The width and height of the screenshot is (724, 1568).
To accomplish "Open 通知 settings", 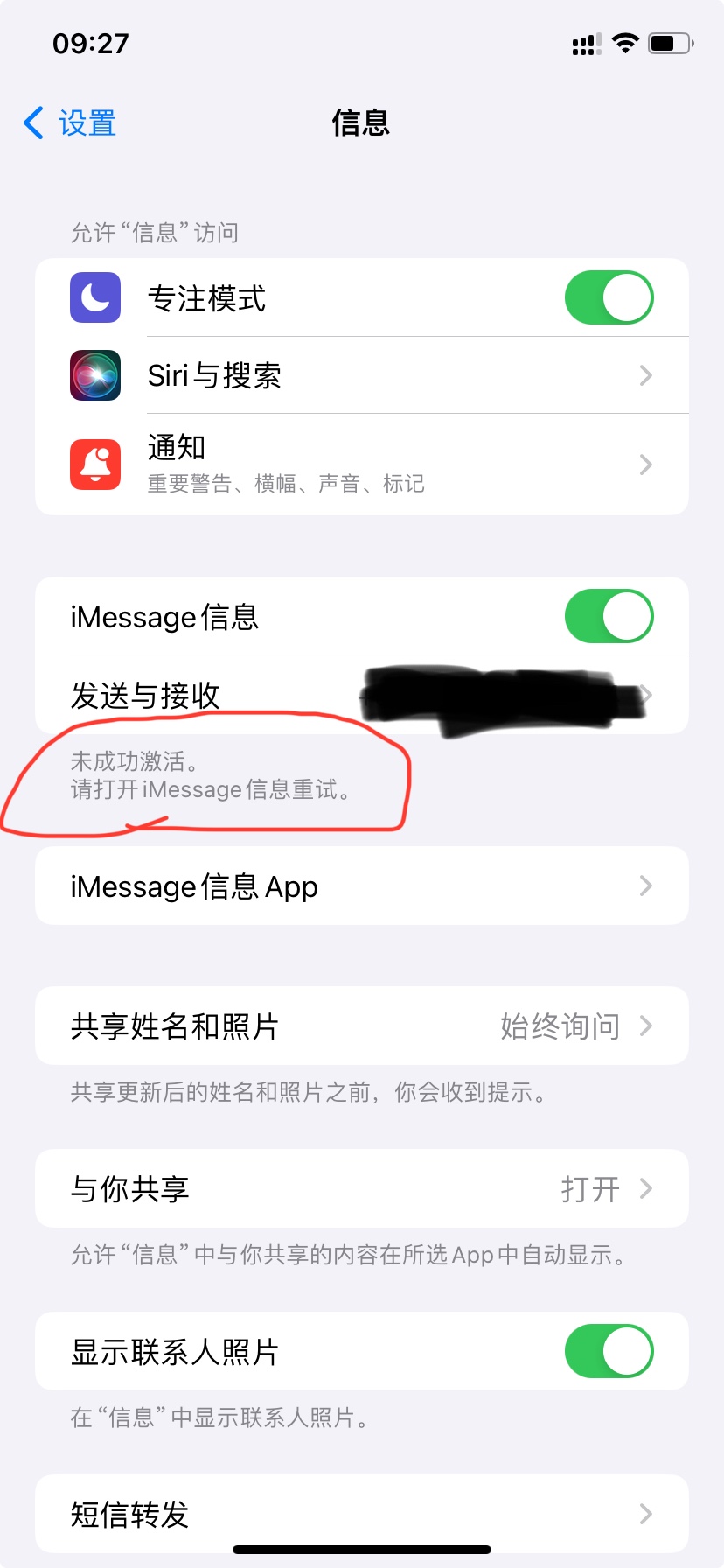I will click(362, 464).
